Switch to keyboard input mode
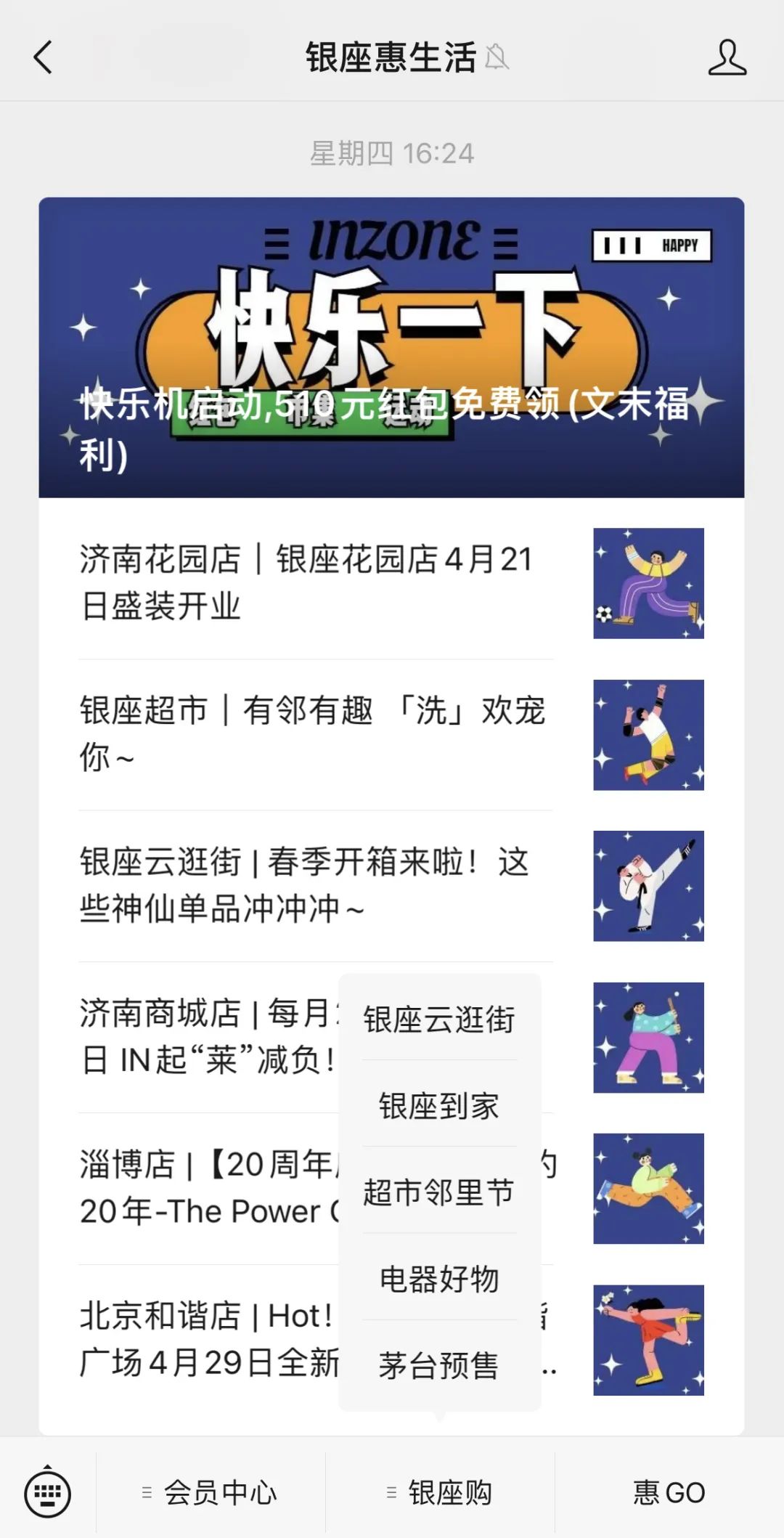This screenshot has height=1538, width=784. [x=48, y=1493]
